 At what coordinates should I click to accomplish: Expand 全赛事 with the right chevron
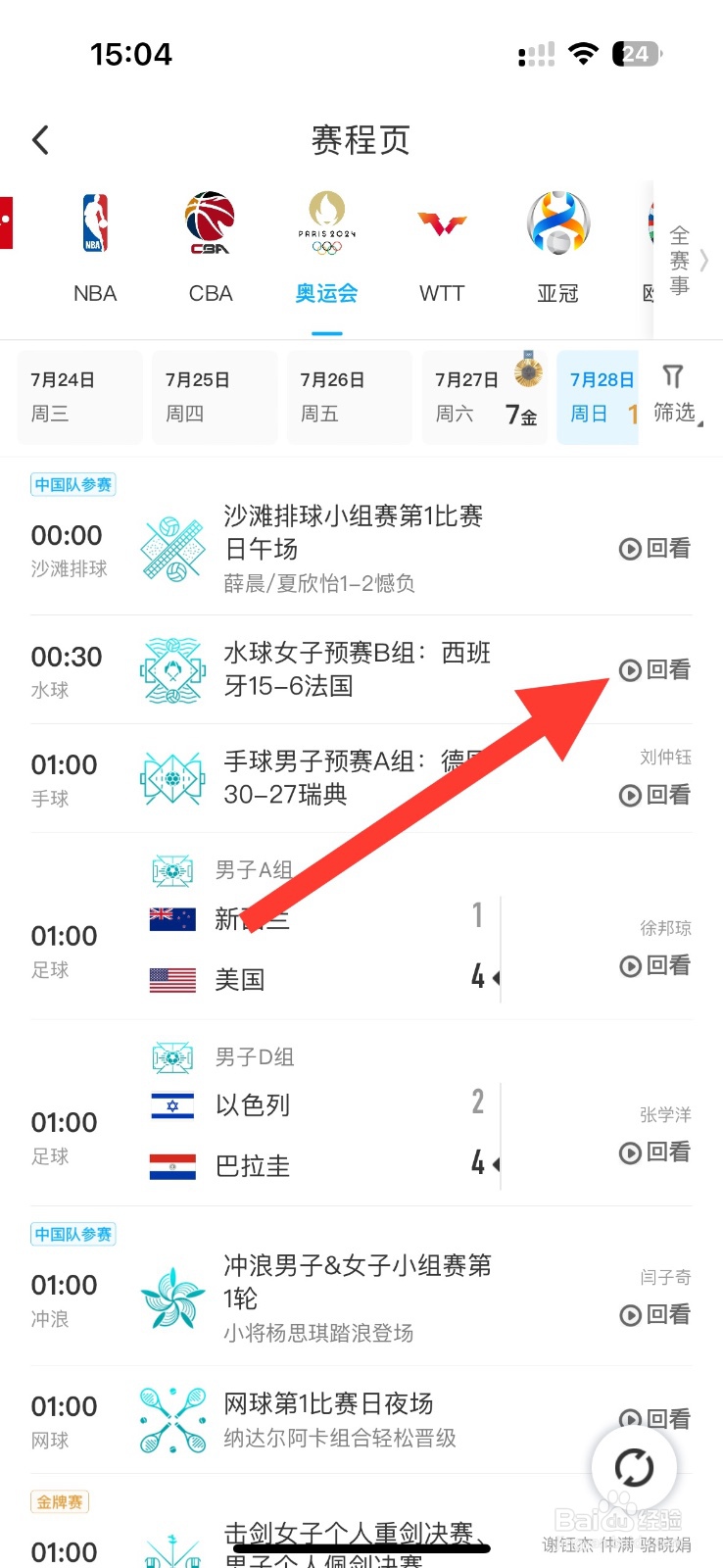[703, 260]
